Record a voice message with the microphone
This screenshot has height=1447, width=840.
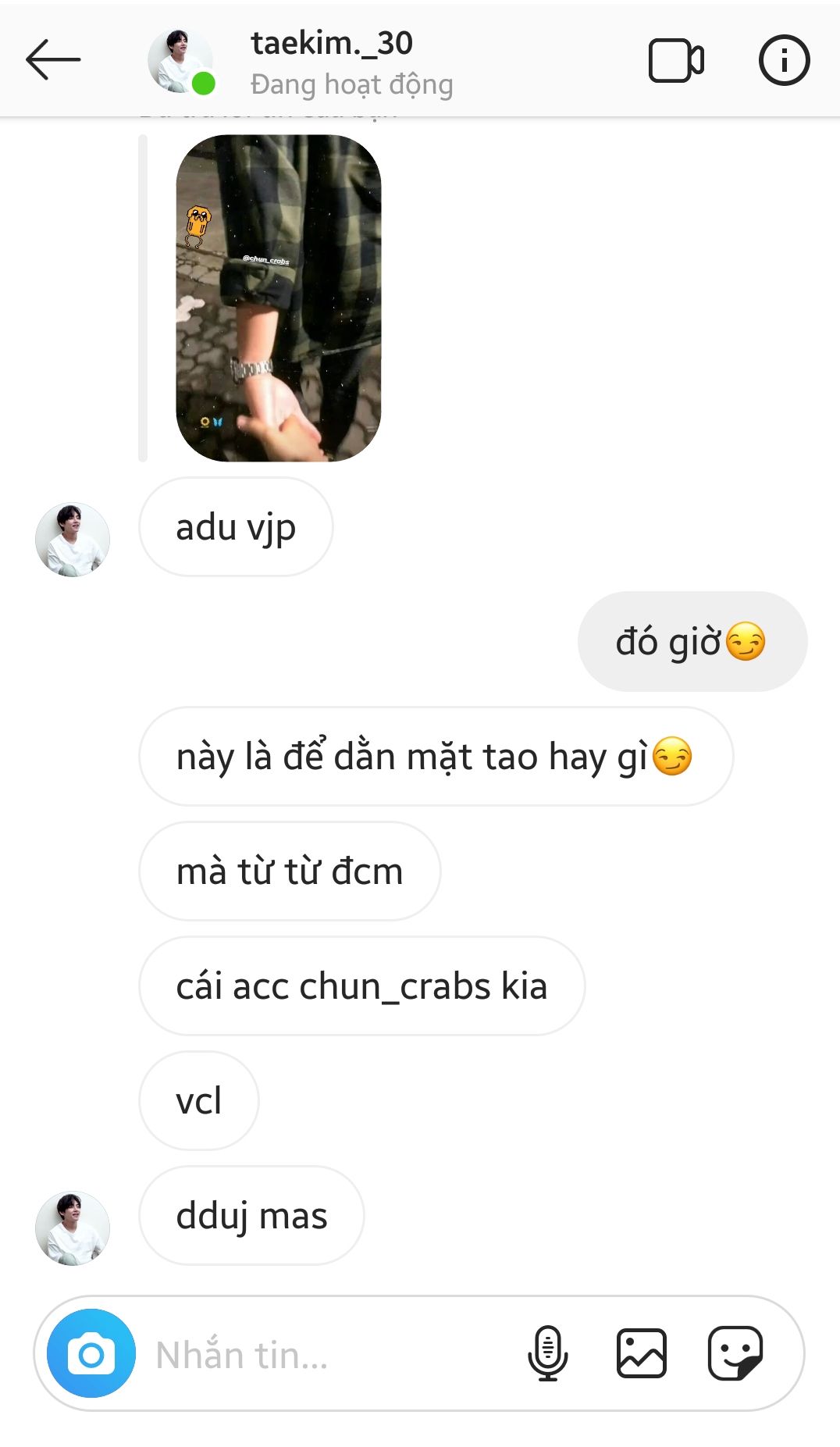click(548, 1353)
